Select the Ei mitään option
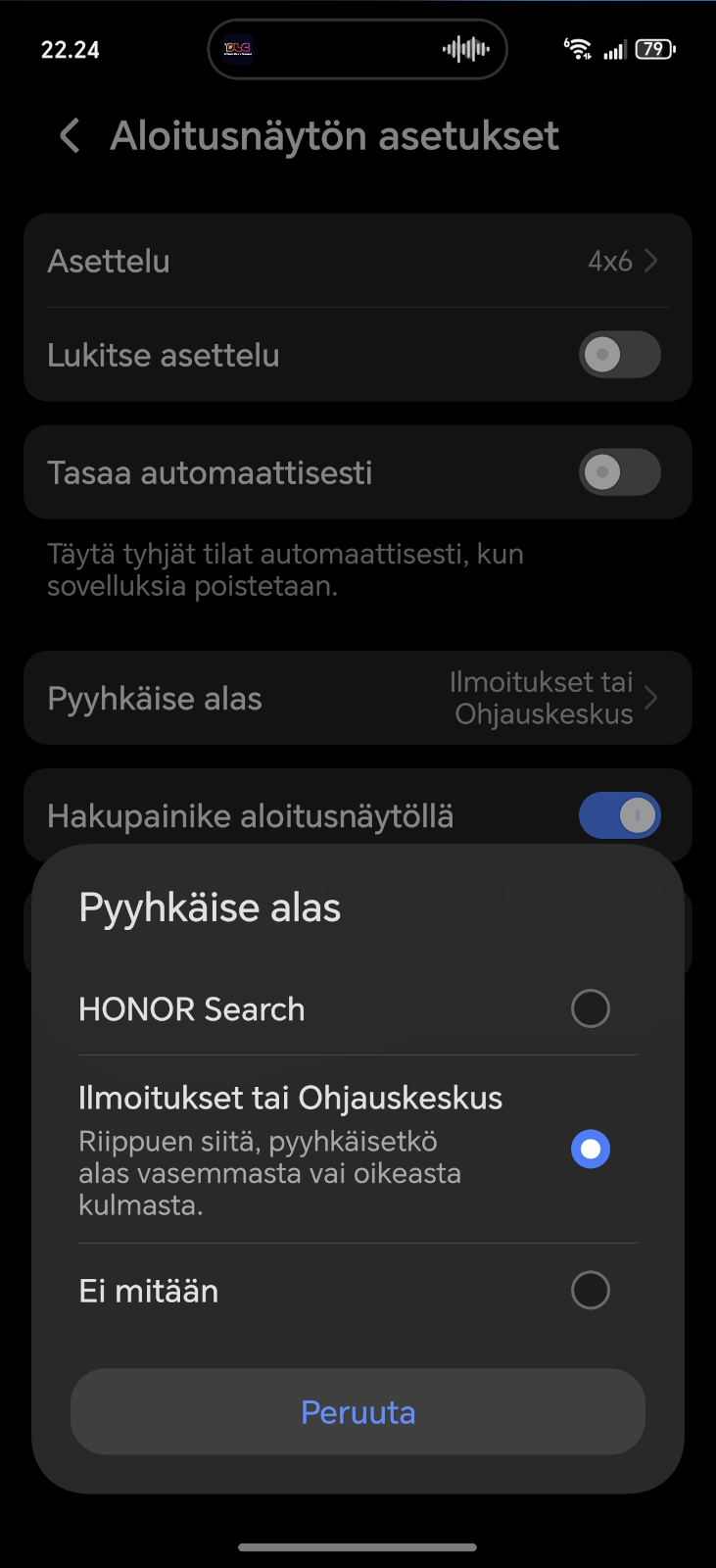Screen dimensions: 716x1568 [358, 1291]
